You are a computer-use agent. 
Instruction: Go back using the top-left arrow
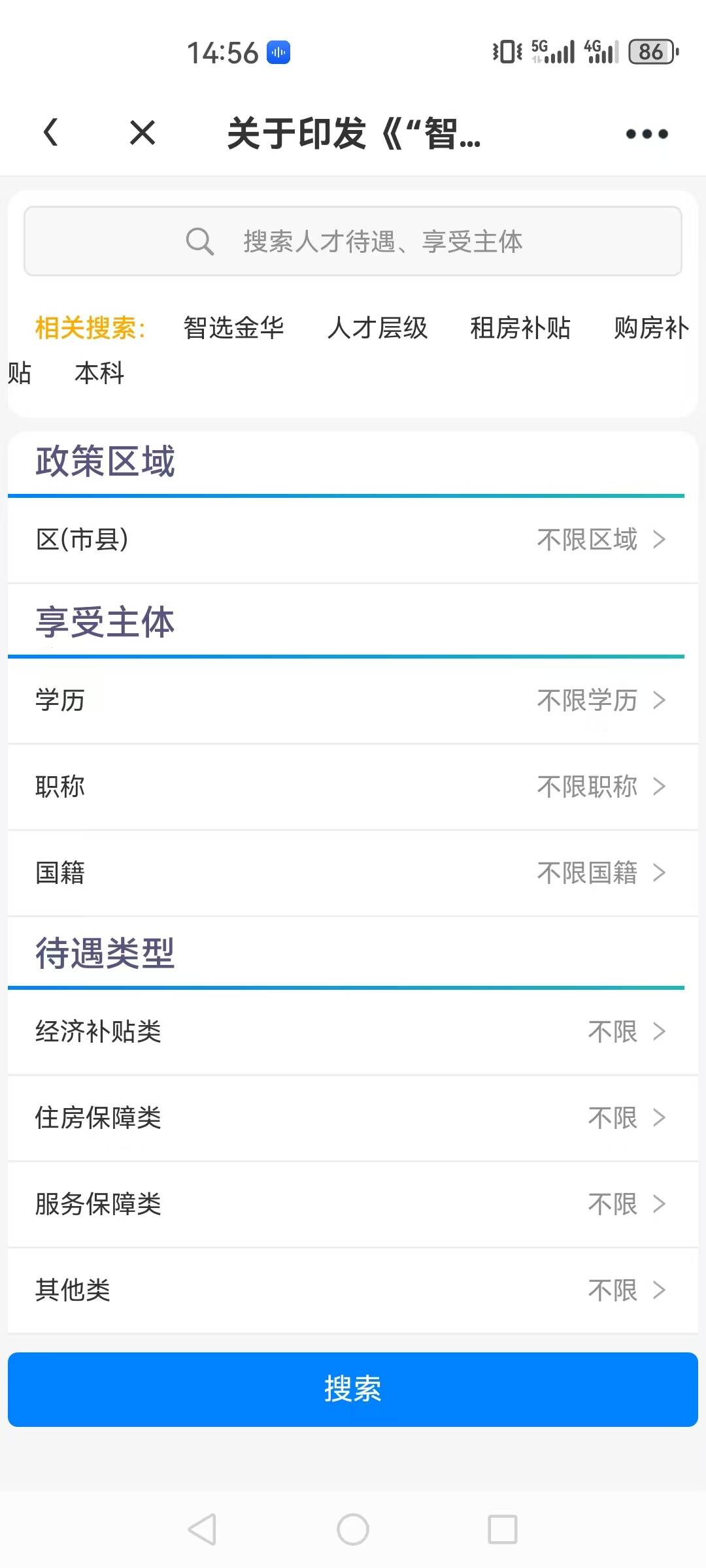point(51,133)
